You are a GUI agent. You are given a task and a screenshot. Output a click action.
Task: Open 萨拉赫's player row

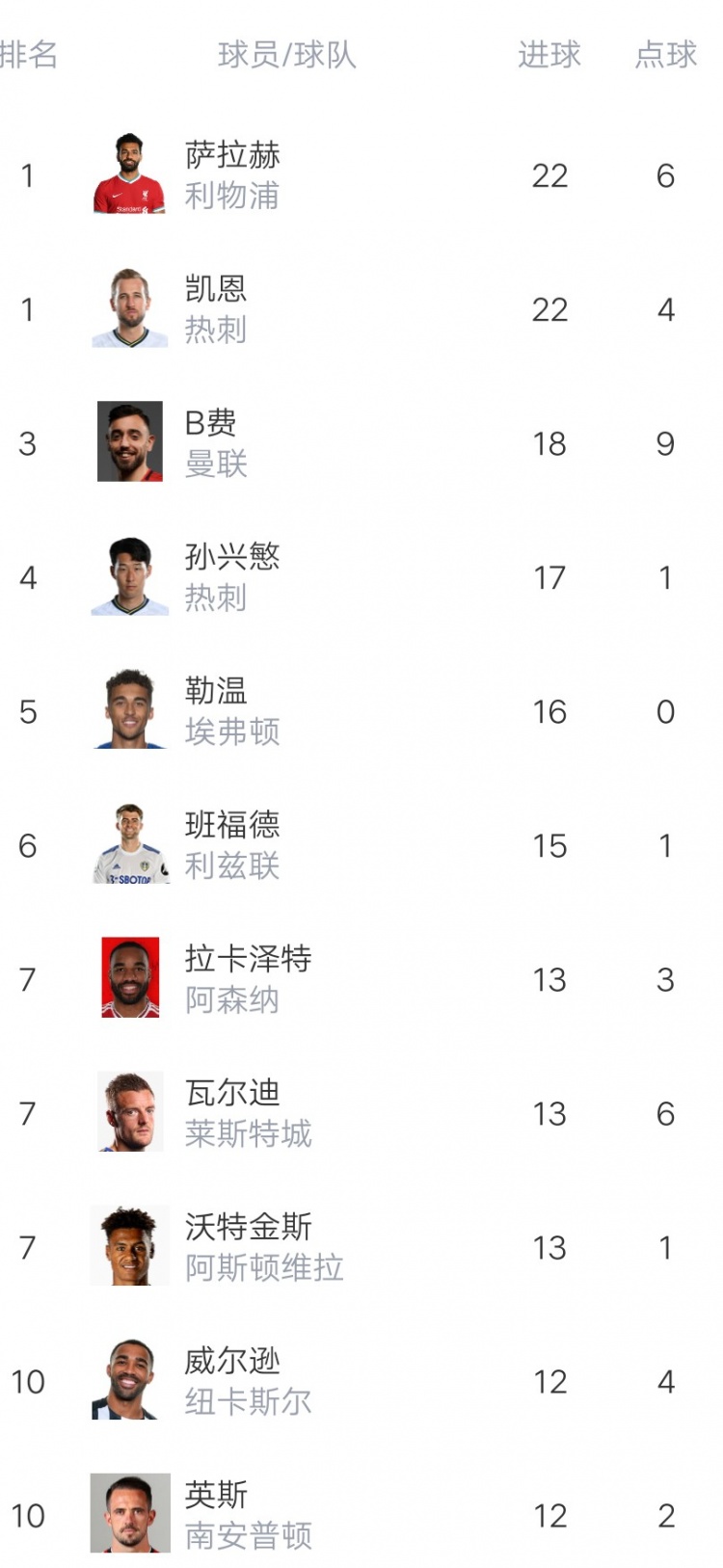pyautogui.click(x=361, y=174)
